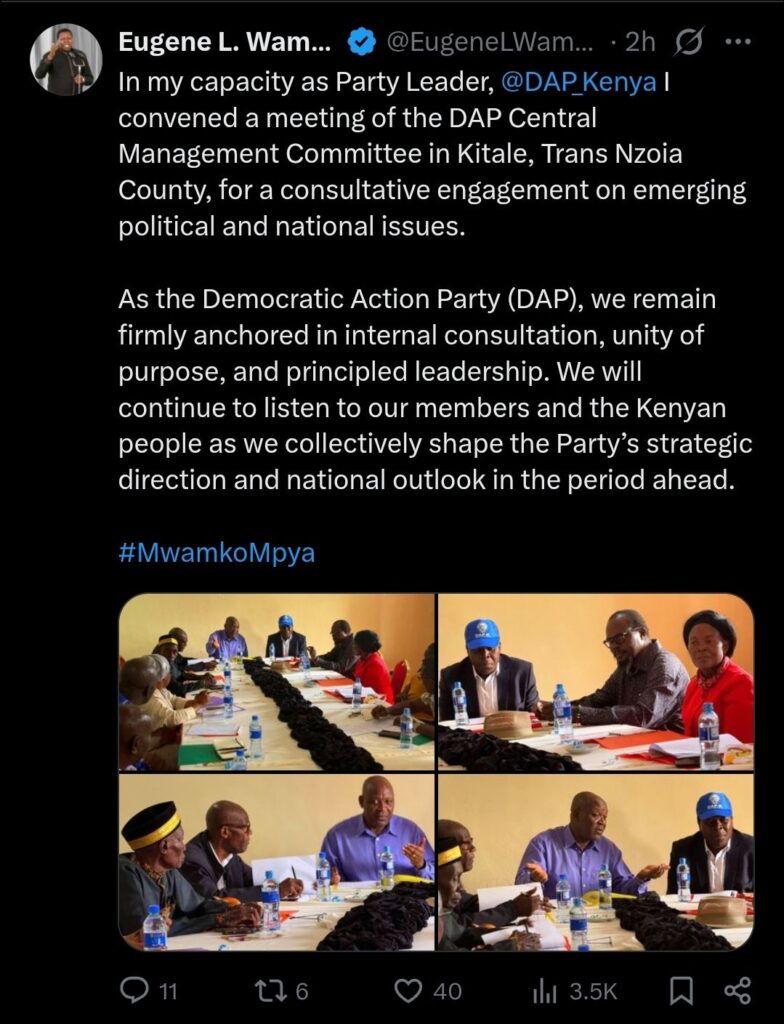Screen dimensions: 784x1024
Task: Like the post with heart icon
Action: [408, 990]
